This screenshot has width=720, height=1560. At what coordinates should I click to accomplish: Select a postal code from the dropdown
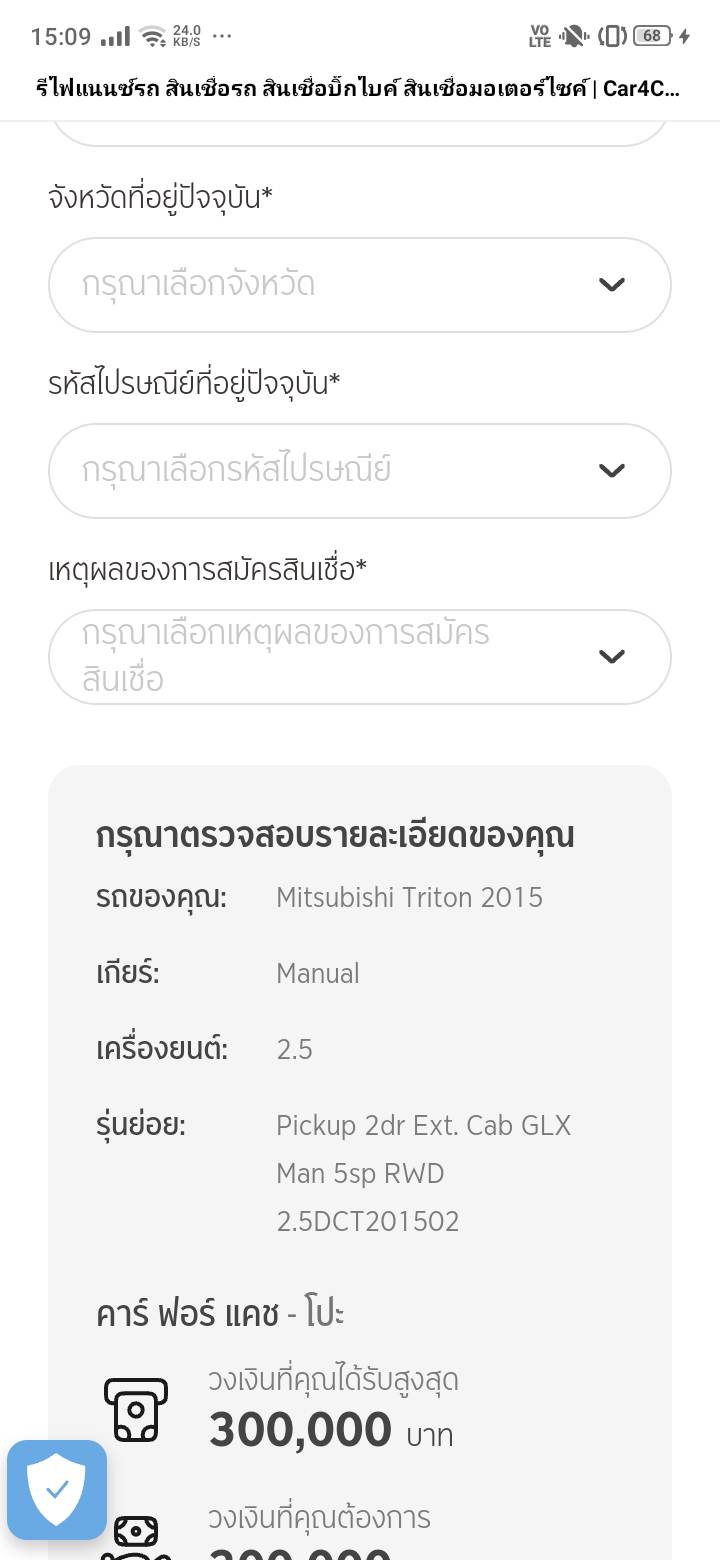[359, 471]
